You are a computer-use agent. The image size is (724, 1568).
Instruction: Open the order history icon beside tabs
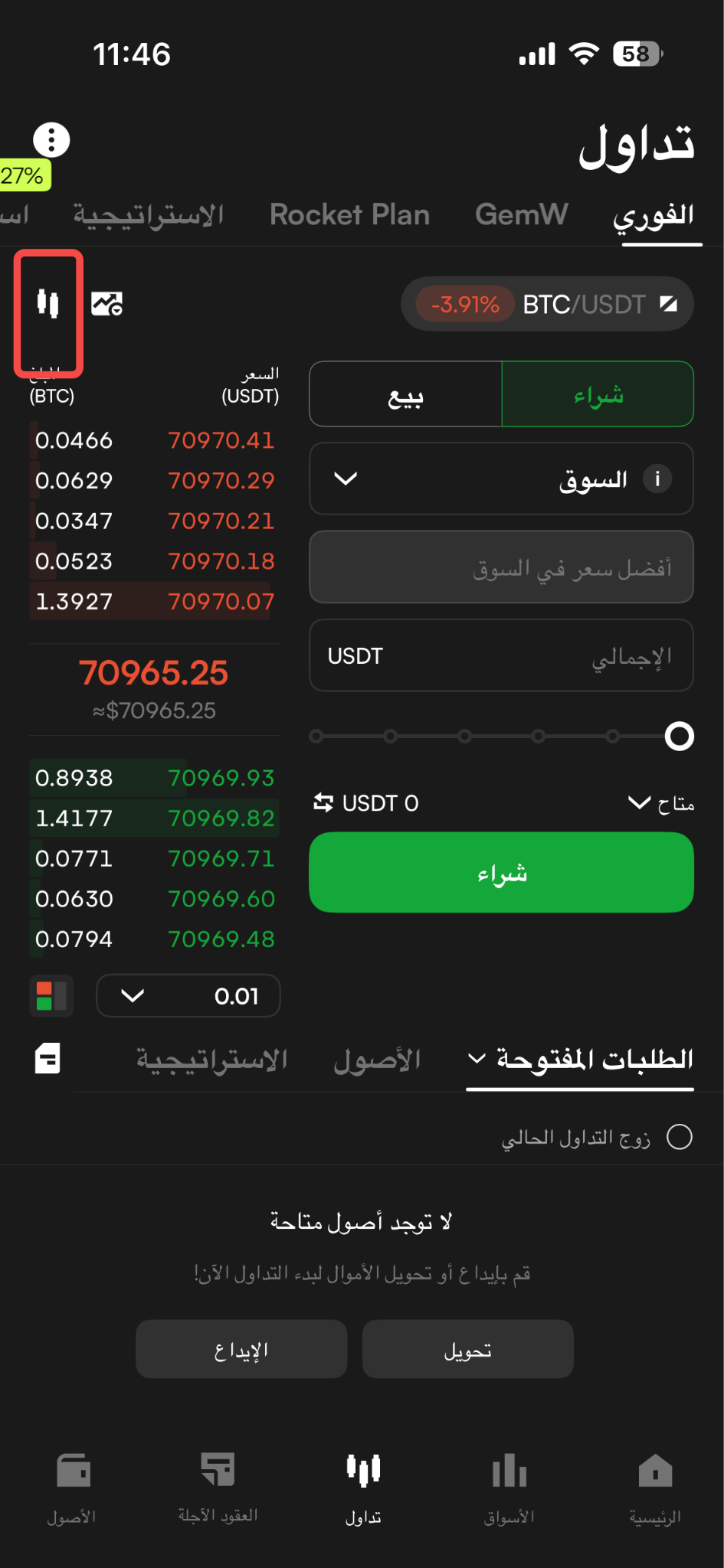tap(48, 1059)
